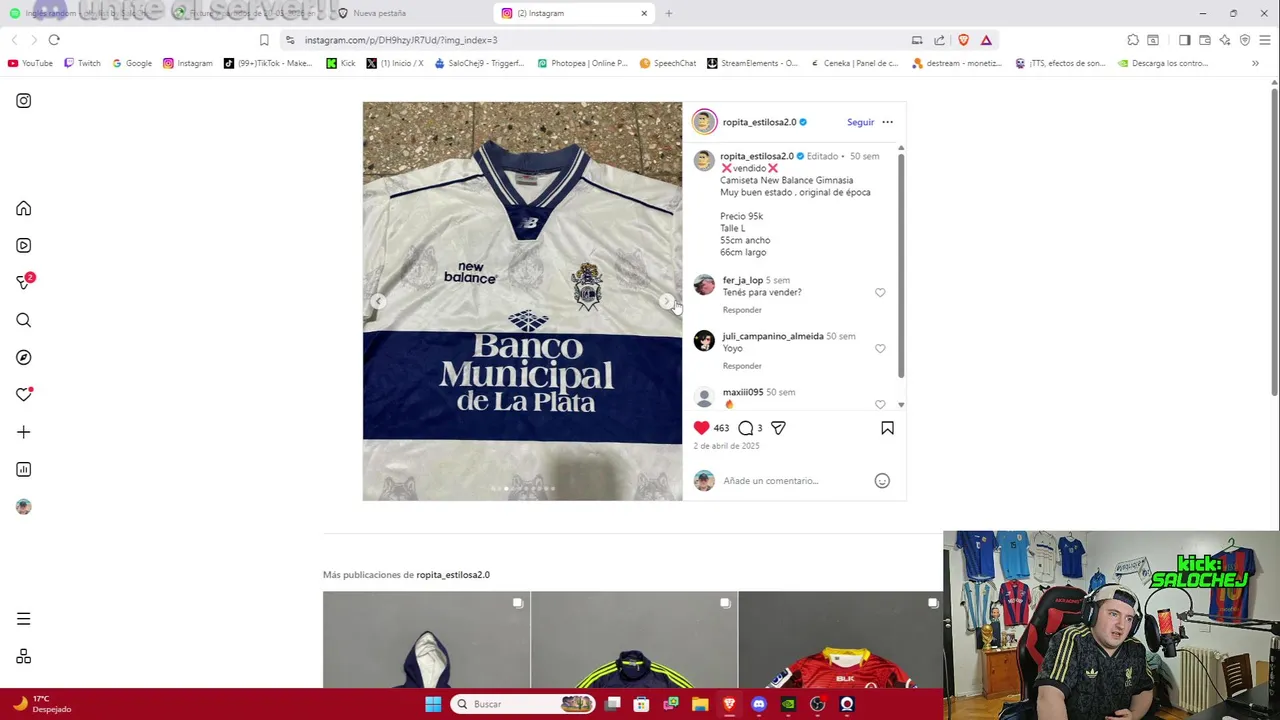Open the notifications heart in the sidebar

(24, 394)
